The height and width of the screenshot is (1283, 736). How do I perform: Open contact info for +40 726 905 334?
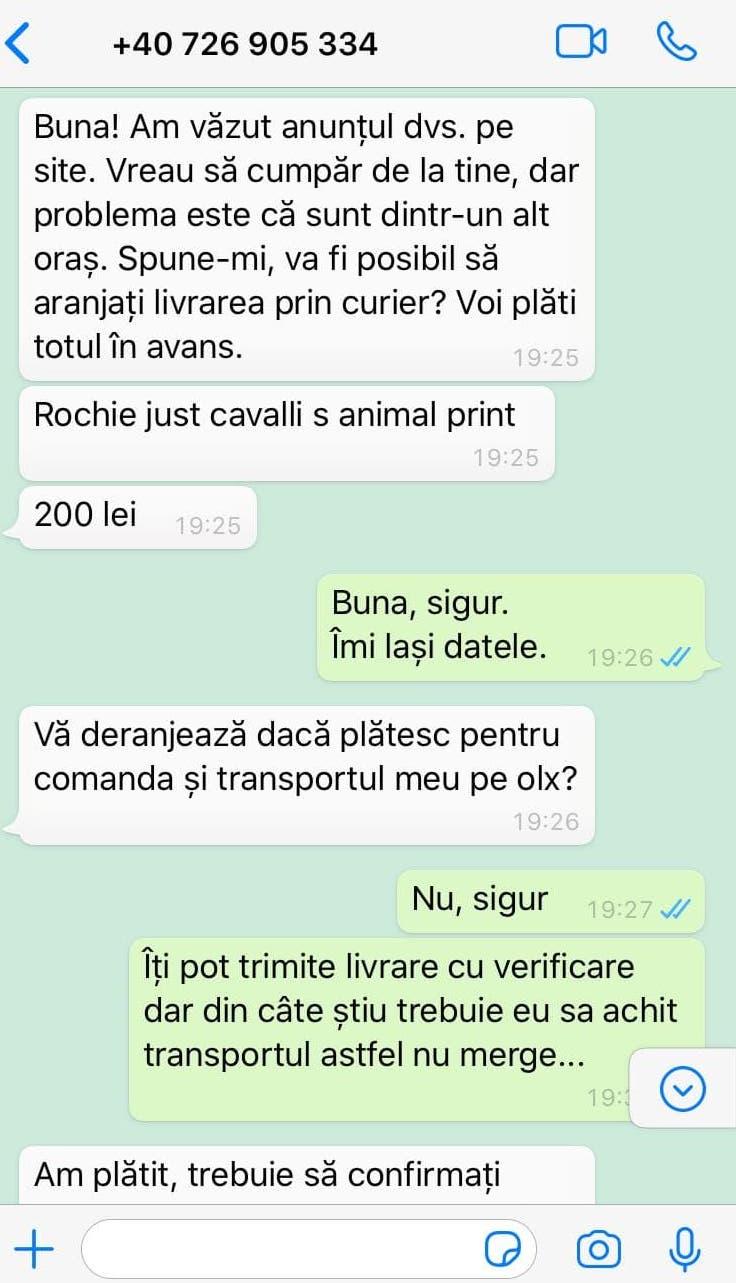245,44
